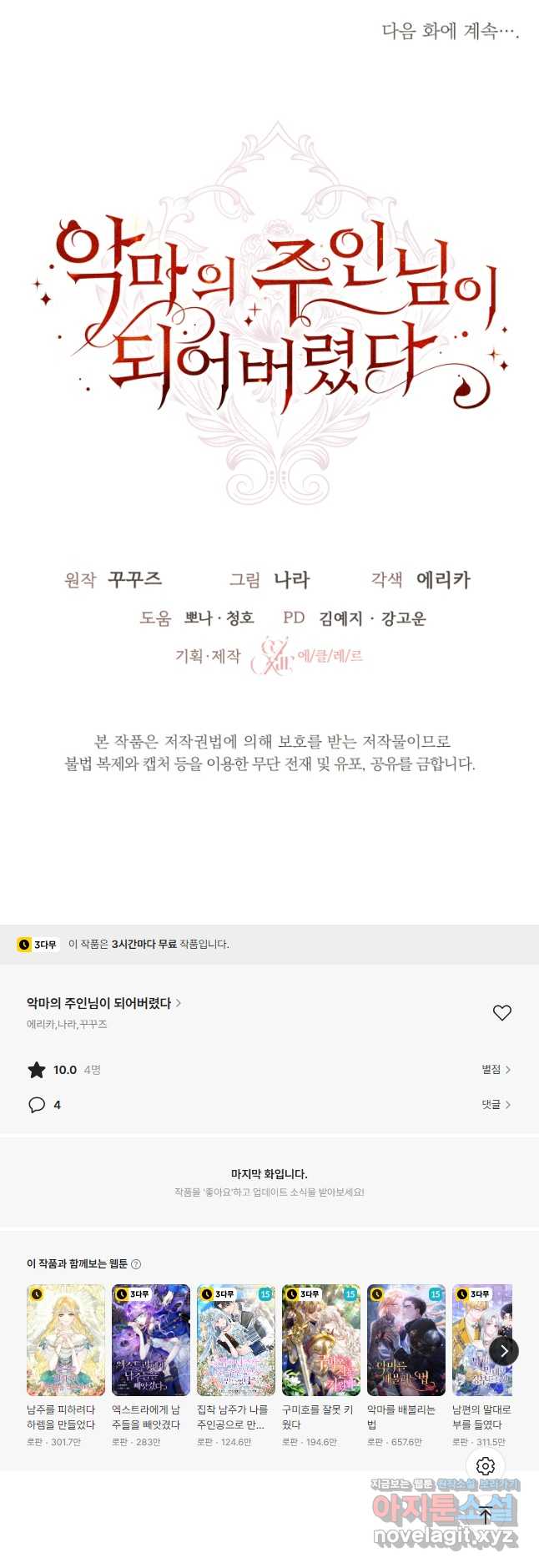Open viewer settings gear

[x=486, y=1465]
